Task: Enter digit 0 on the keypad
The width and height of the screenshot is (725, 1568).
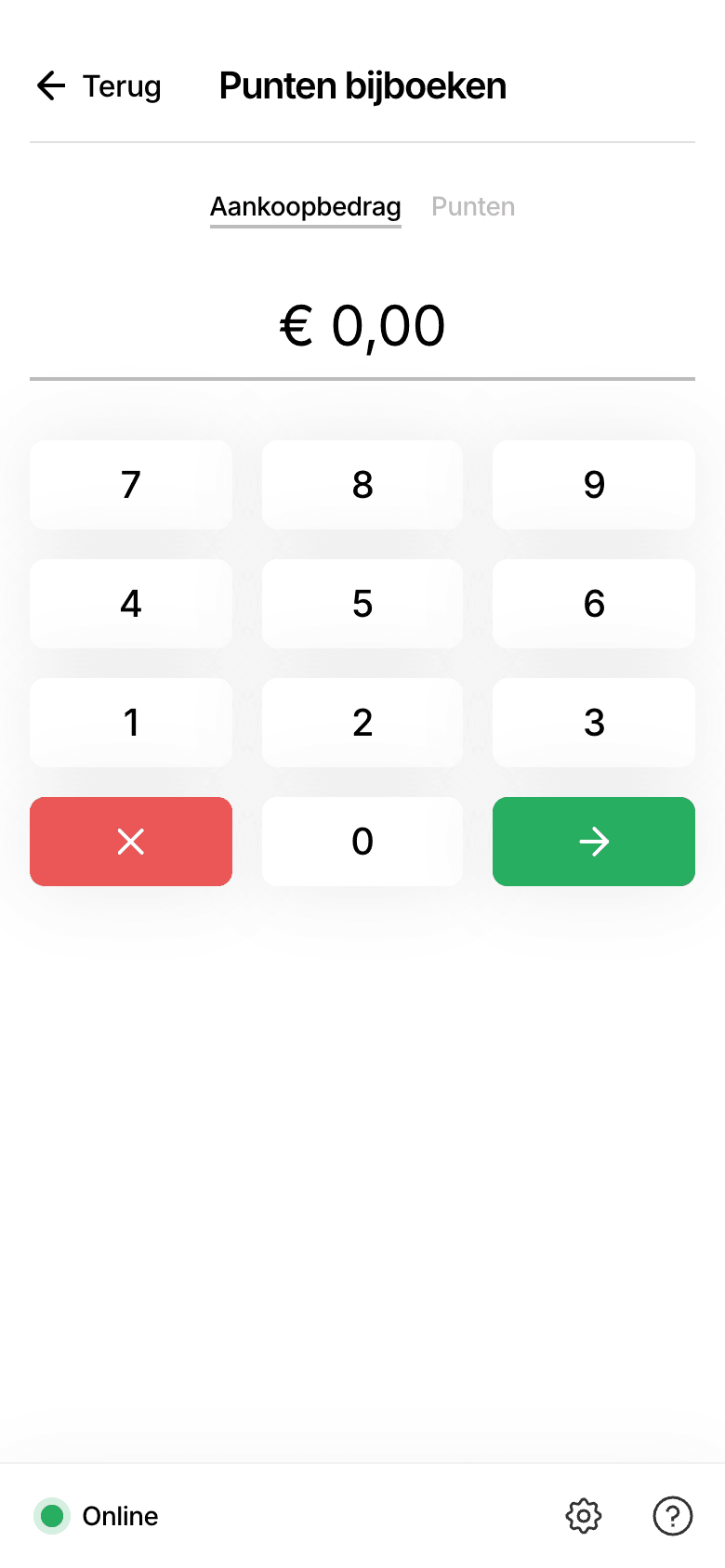Action: coord(362,842)
